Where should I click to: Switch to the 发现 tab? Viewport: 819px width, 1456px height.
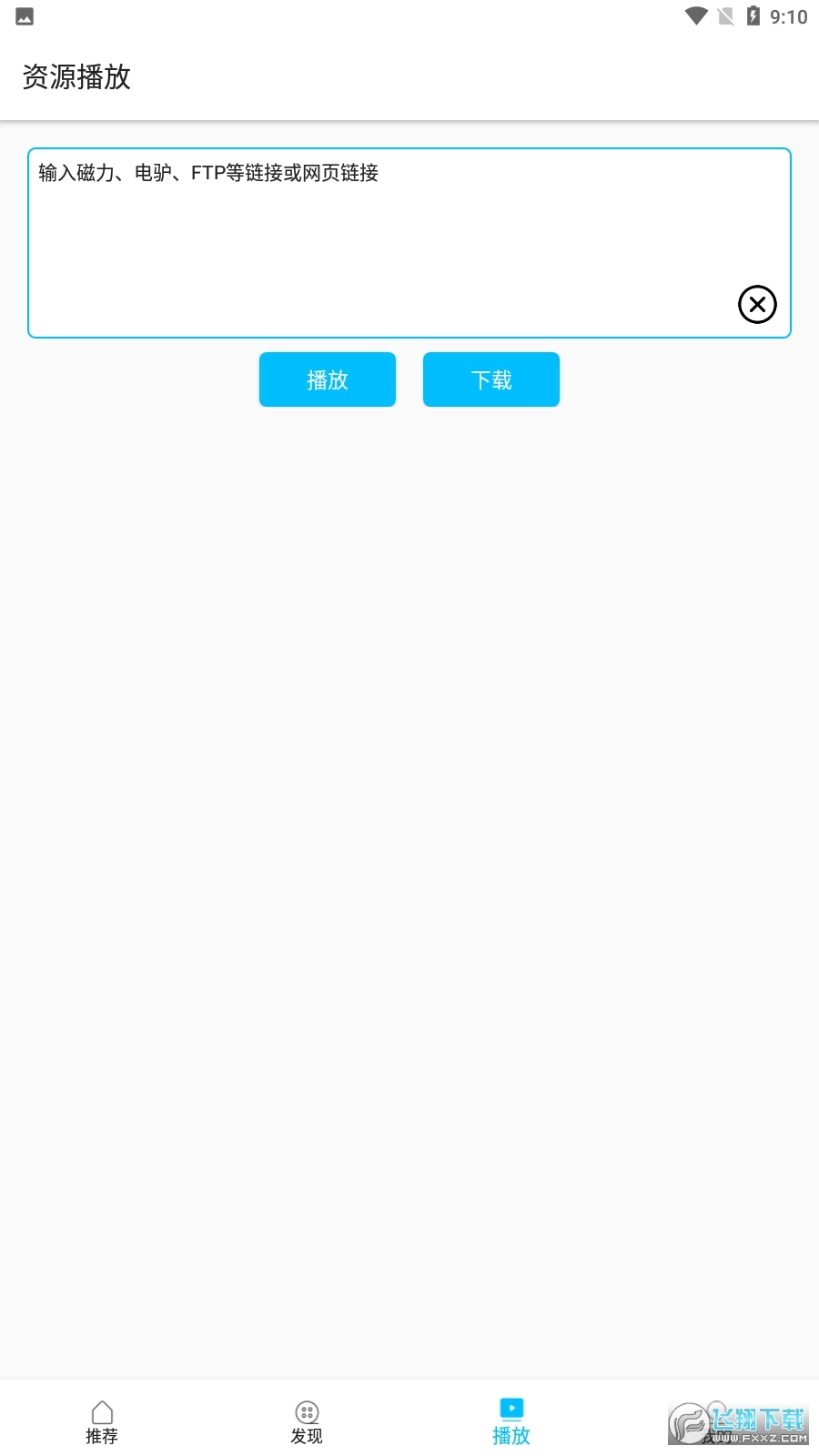[307, 1421]
